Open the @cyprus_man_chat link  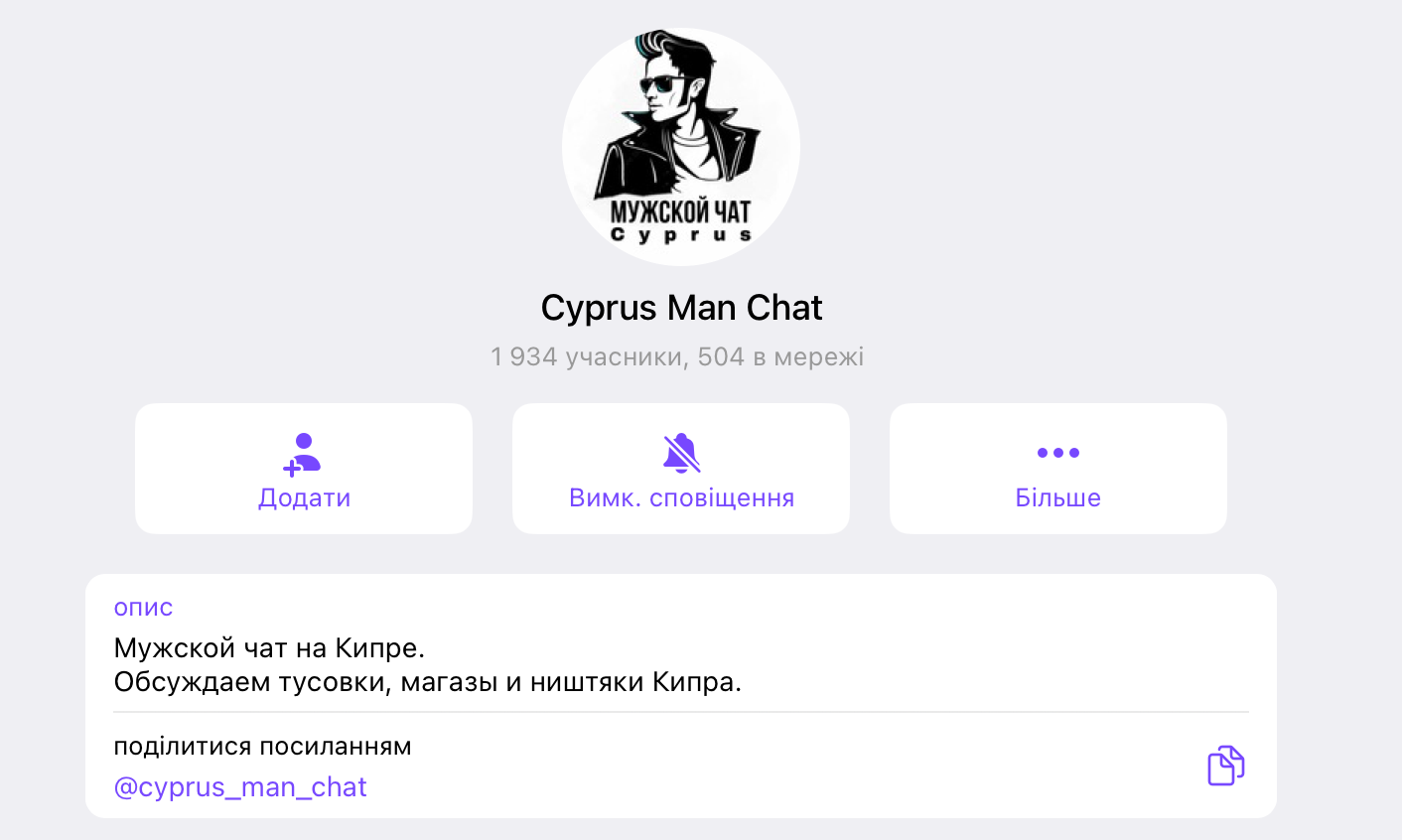coord(240,786)
